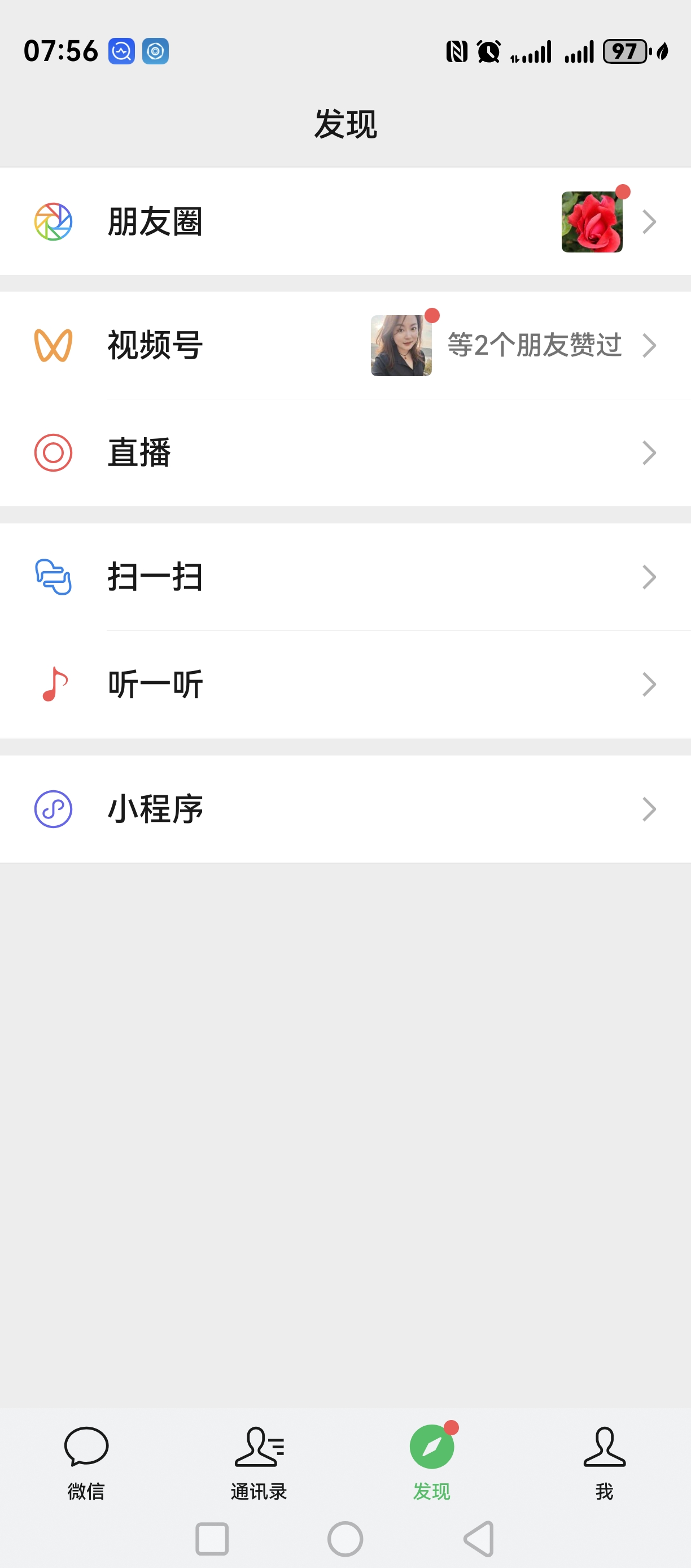
Task: Select the 视频号 Channels butterfly icon
Action: coord(54,345)
